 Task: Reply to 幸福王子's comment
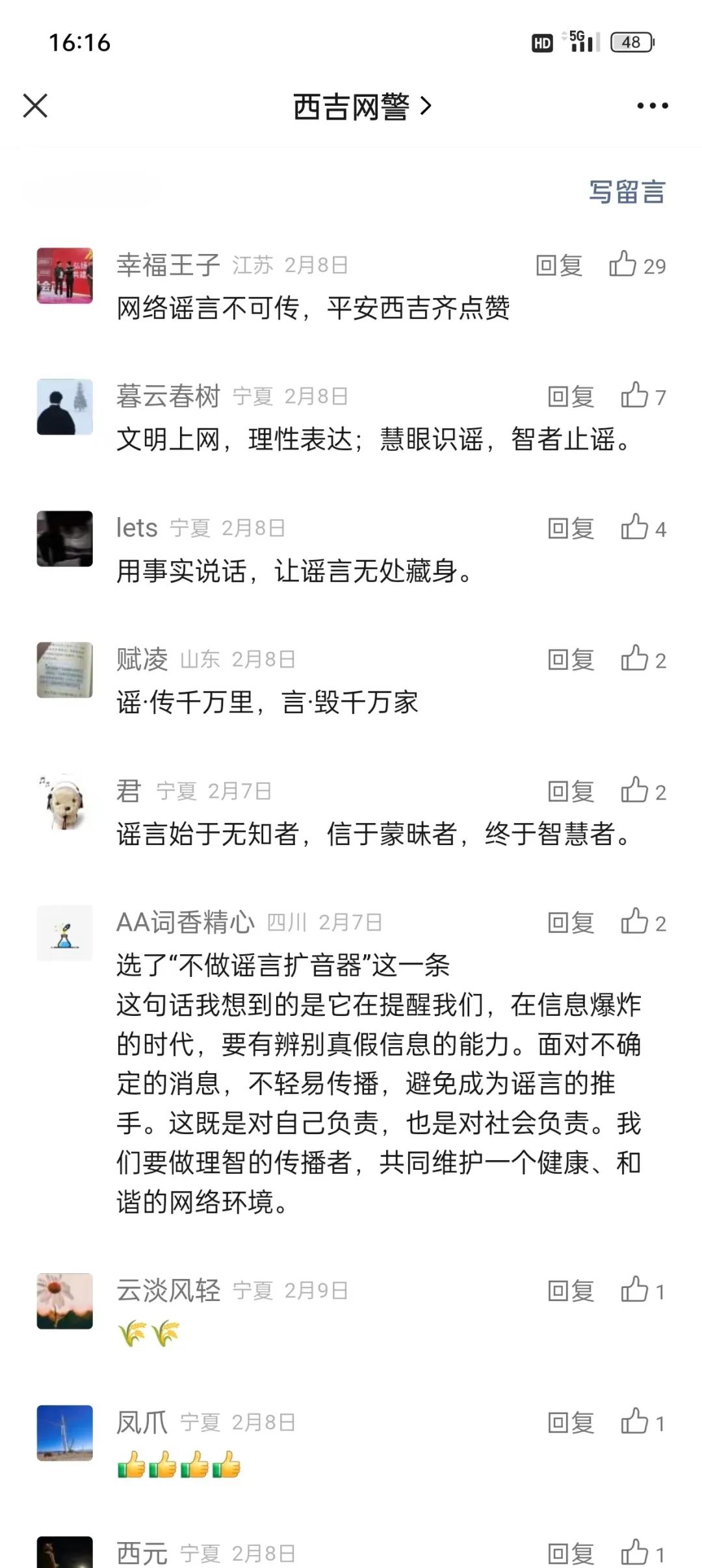click(558, 266)
